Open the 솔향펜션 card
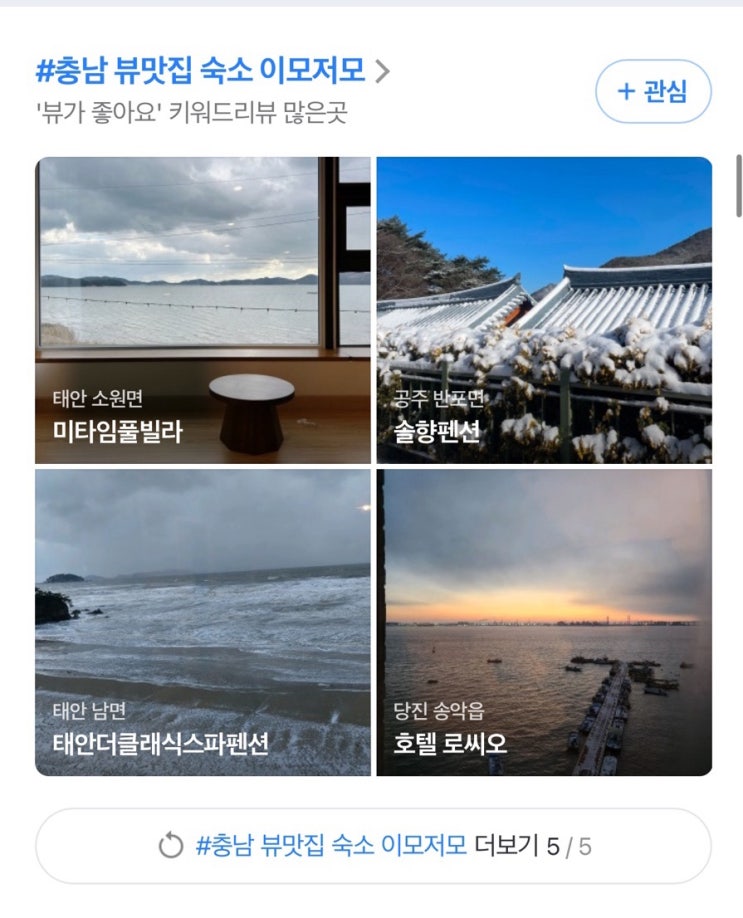Screen dimensions: 743x918 tap(544, 310)
